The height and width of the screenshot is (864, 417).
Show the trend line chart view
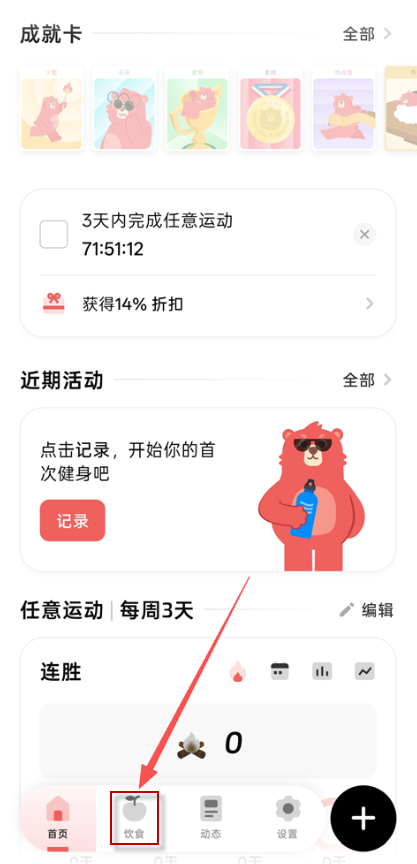(365, 672)
